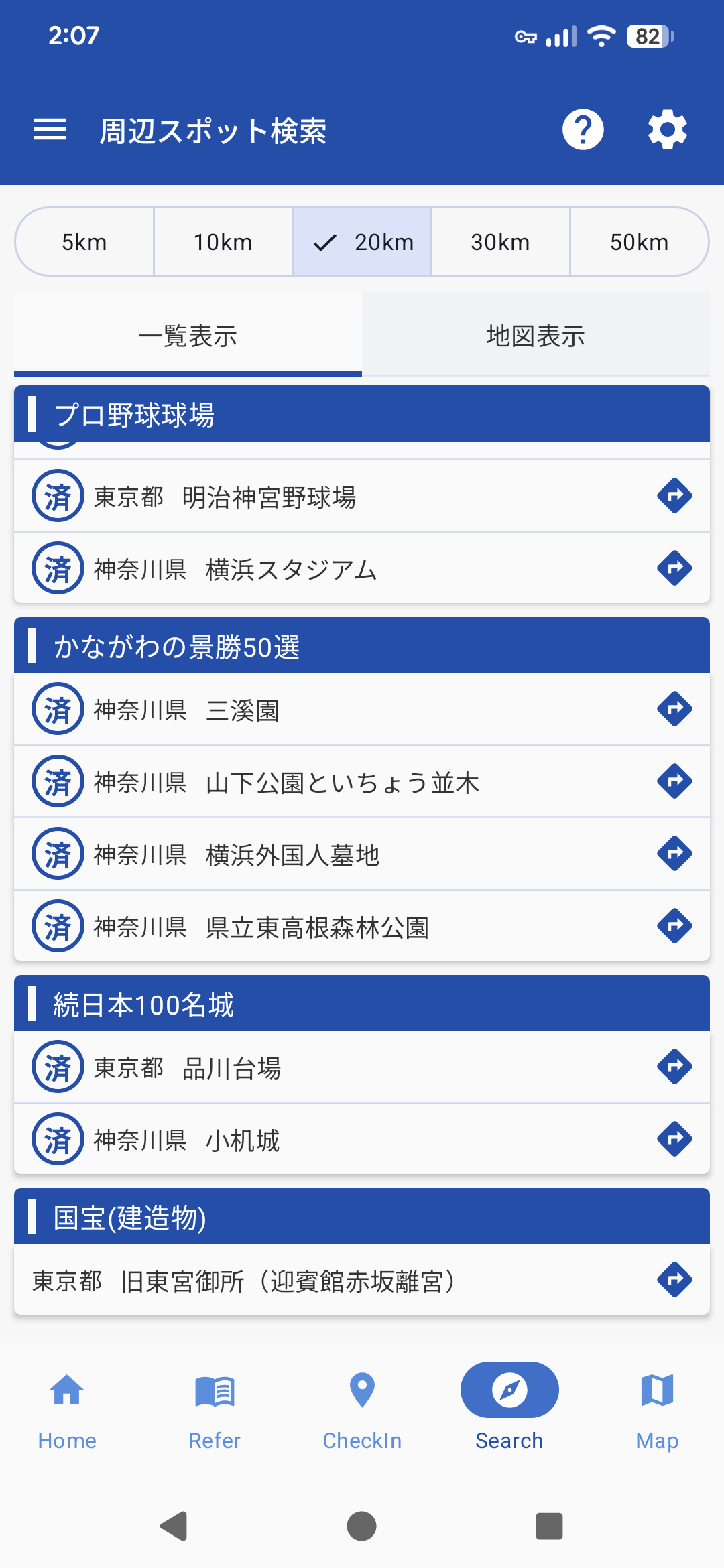Select the 30km search radius
The height and width of the screenshot is (1568, 724).
(x=500, y=242)
